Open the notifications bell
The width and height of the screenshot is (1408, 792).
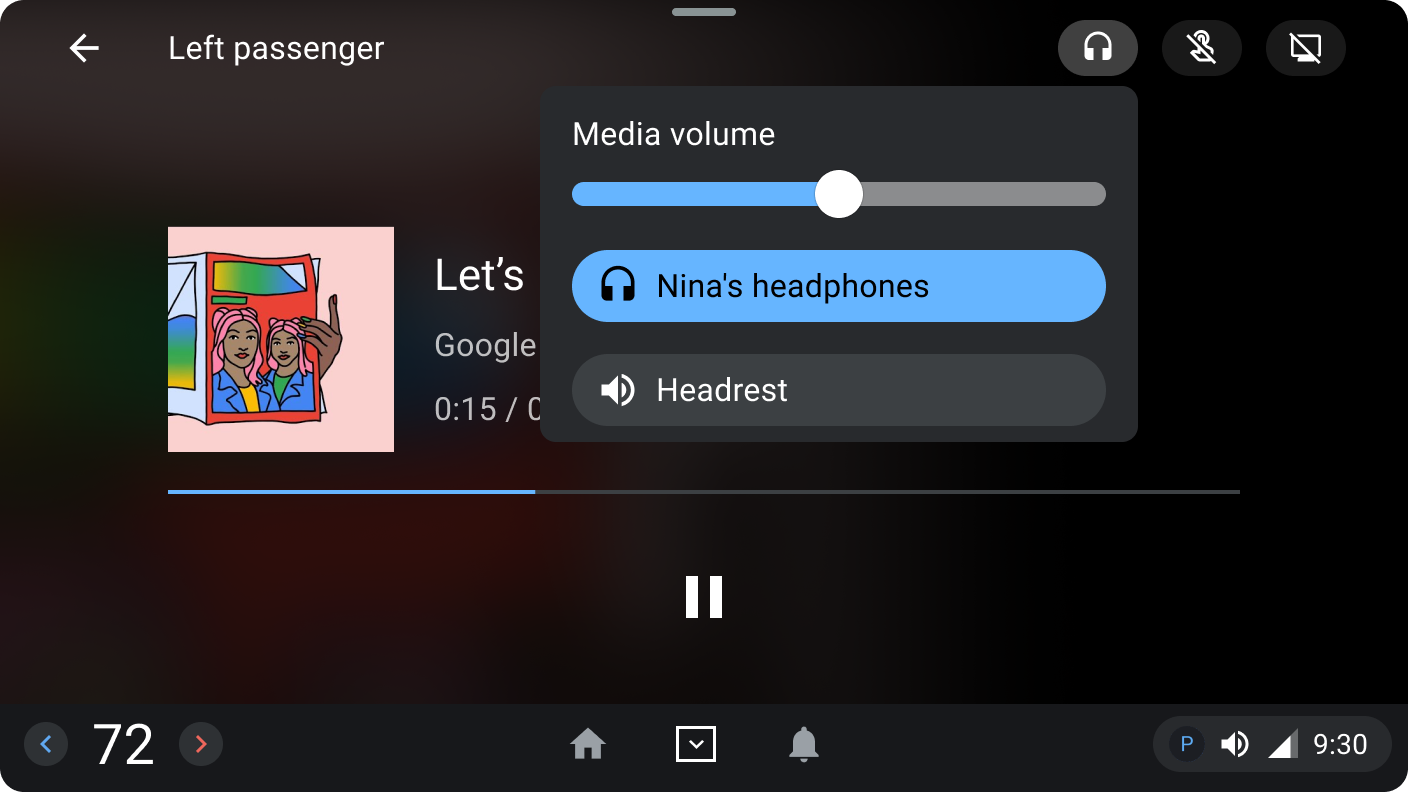tap(804, 744)
